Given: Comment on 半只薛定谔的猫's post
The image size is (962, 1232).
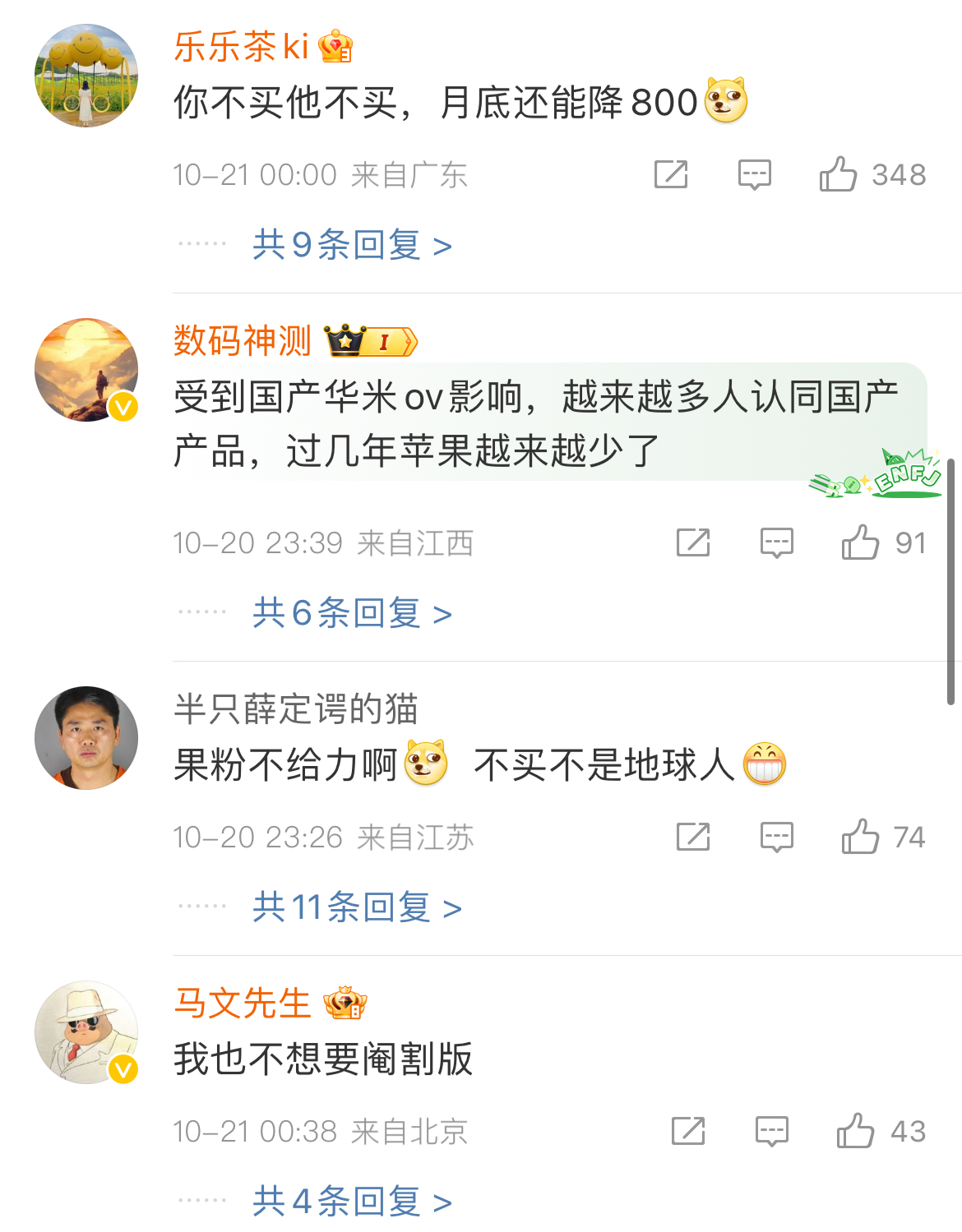Looking at the screenshot, I should point(776,837).
